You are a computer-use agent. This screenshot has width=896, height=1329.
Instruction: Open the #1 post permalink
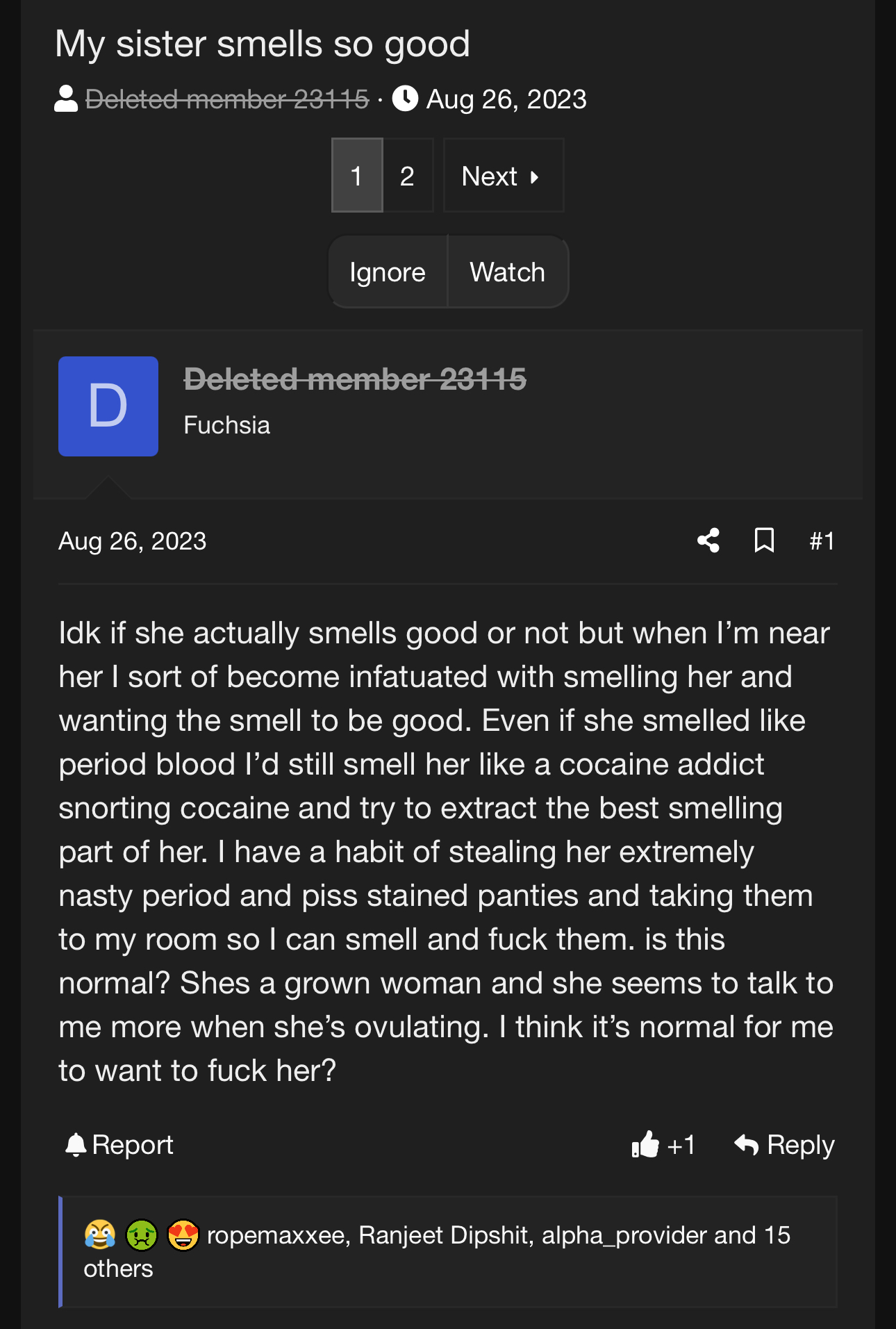coord(822,541)
